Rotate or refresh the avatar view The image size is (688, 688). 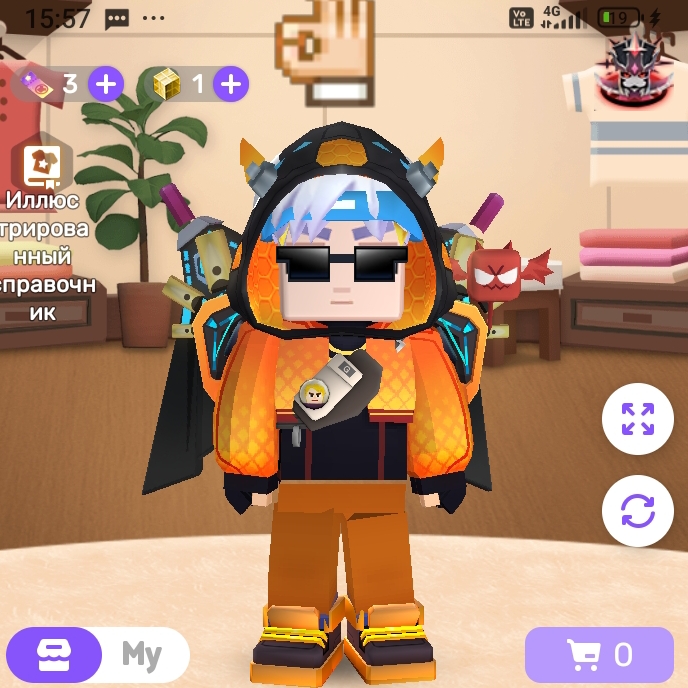click(637, 511)
